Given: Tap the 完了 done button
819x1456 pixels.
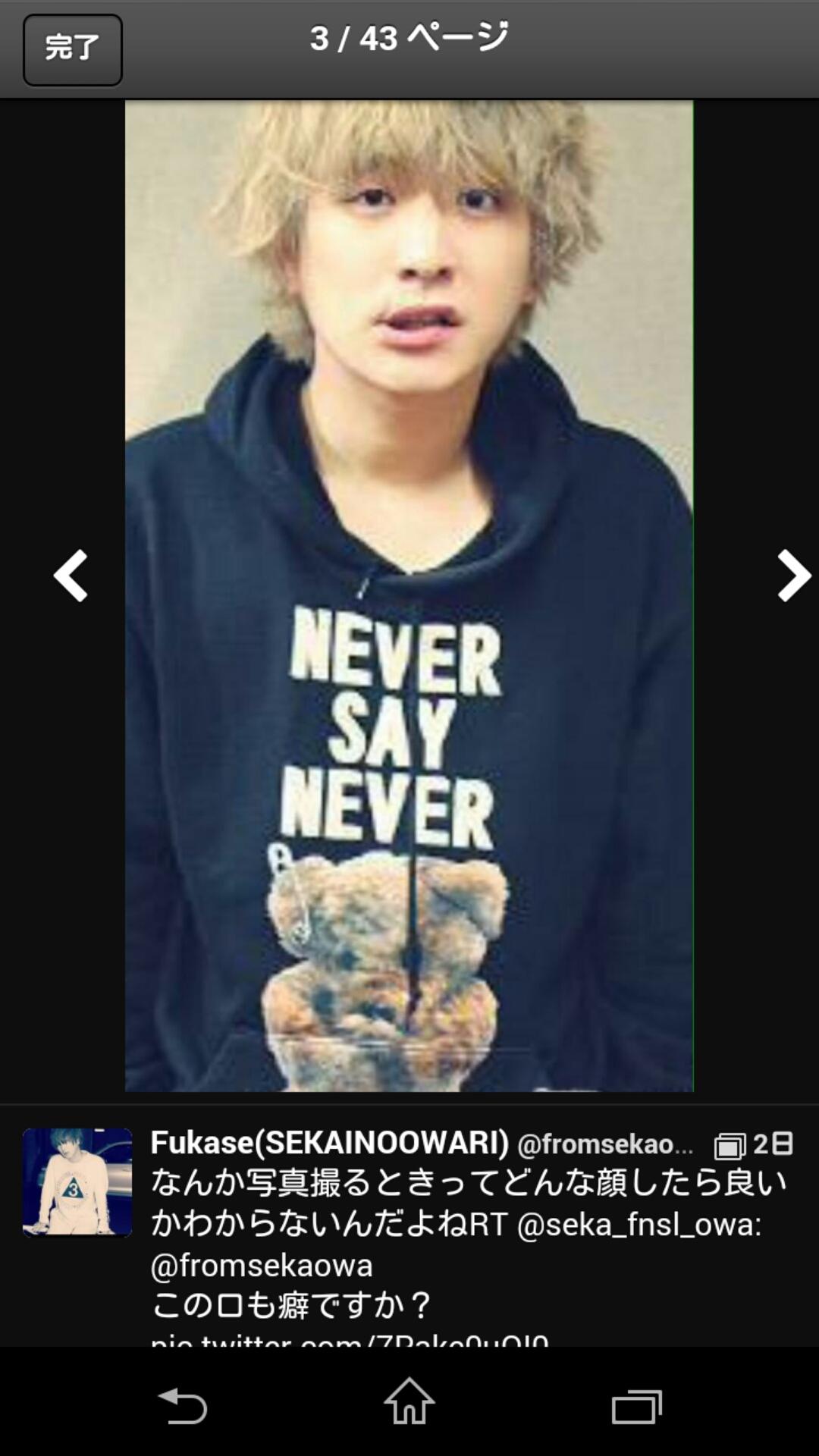Looking at the screenshot, I should pos(73,49).
